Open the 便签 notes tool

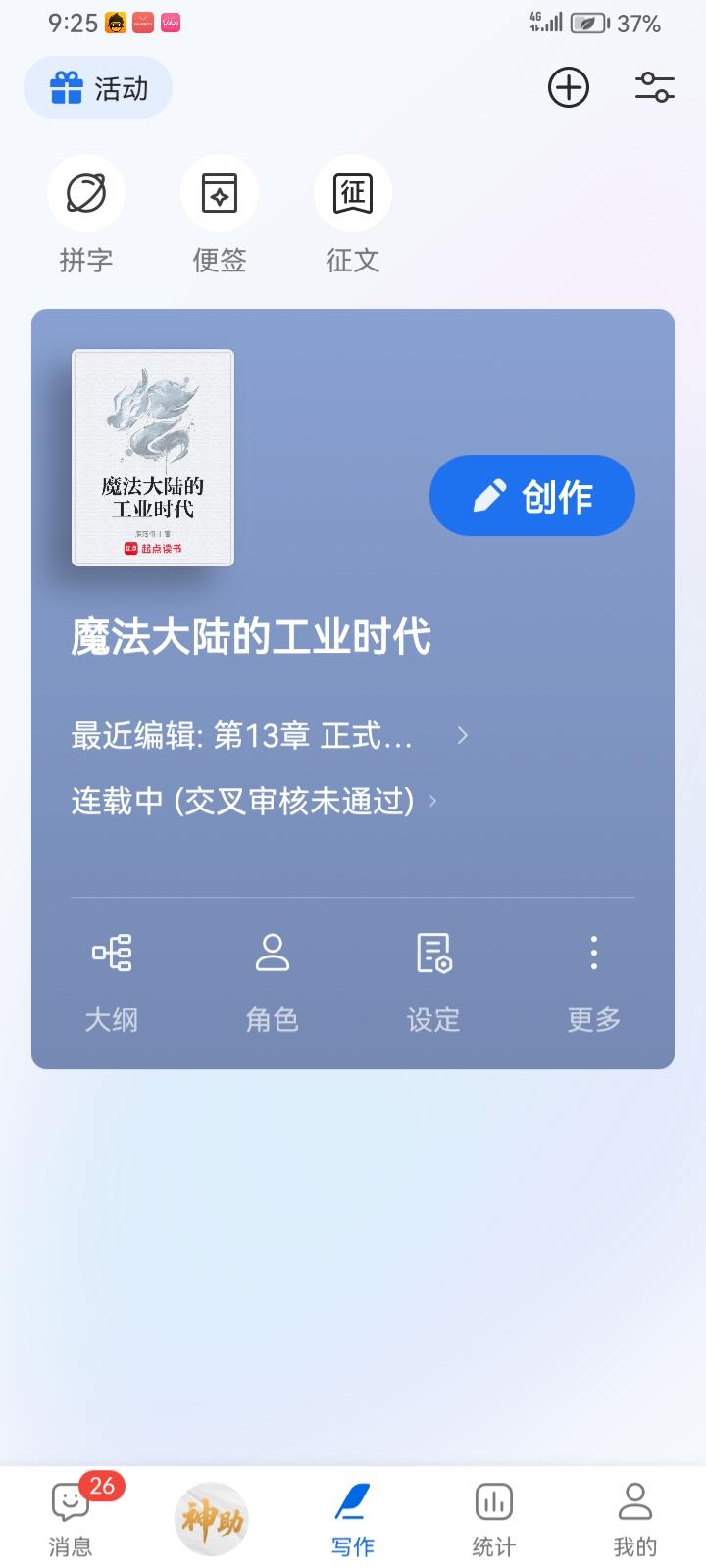pyautogui.click(x=219, y=194)
